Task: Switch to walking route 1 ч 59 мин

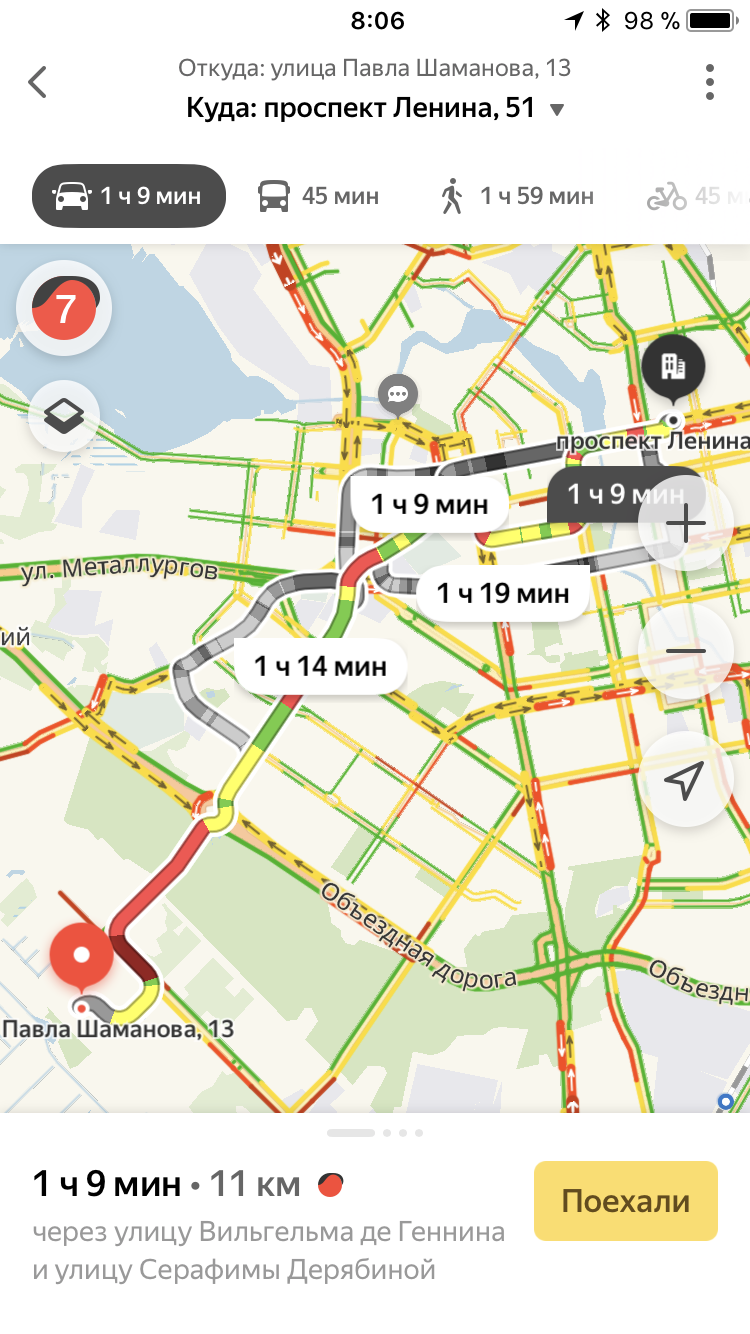Action: point(516,196)
